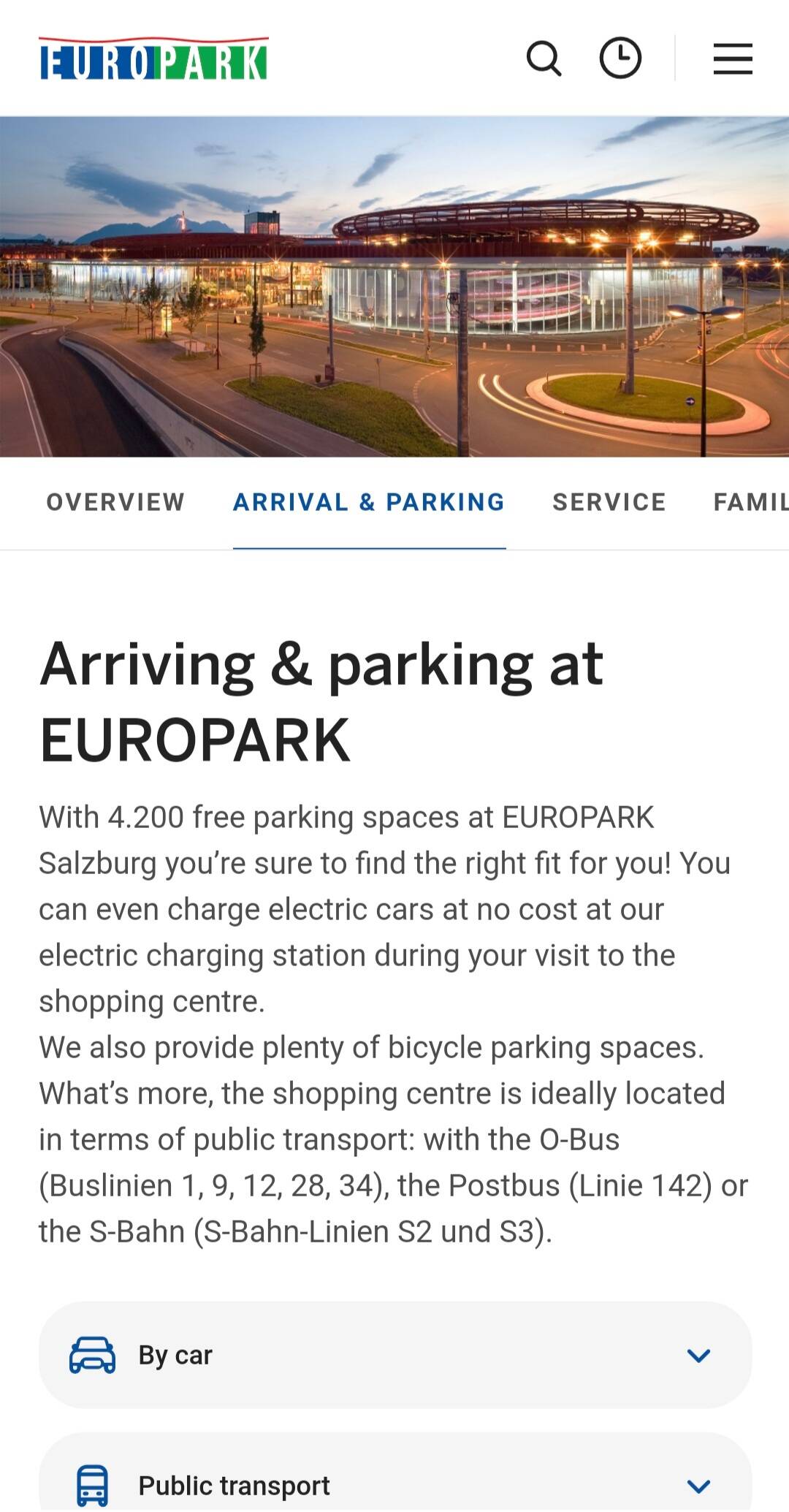Open the partially visible Family tab
The width and height of the screenshot is (789, 1512).
(x=750, y=502)
